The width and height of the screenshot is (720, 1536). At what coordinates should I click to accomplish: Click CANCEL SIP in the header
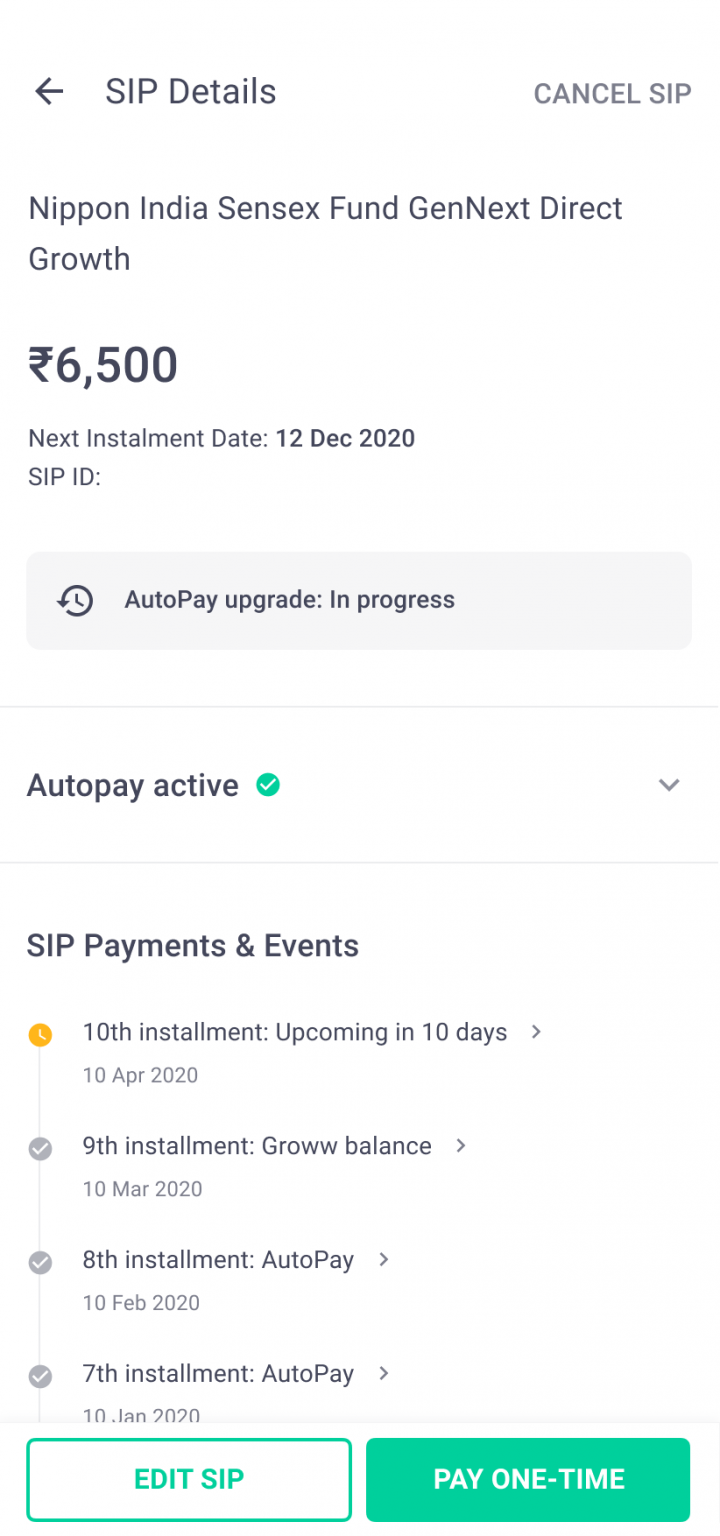pyautogui.click(x=612, y=93)
